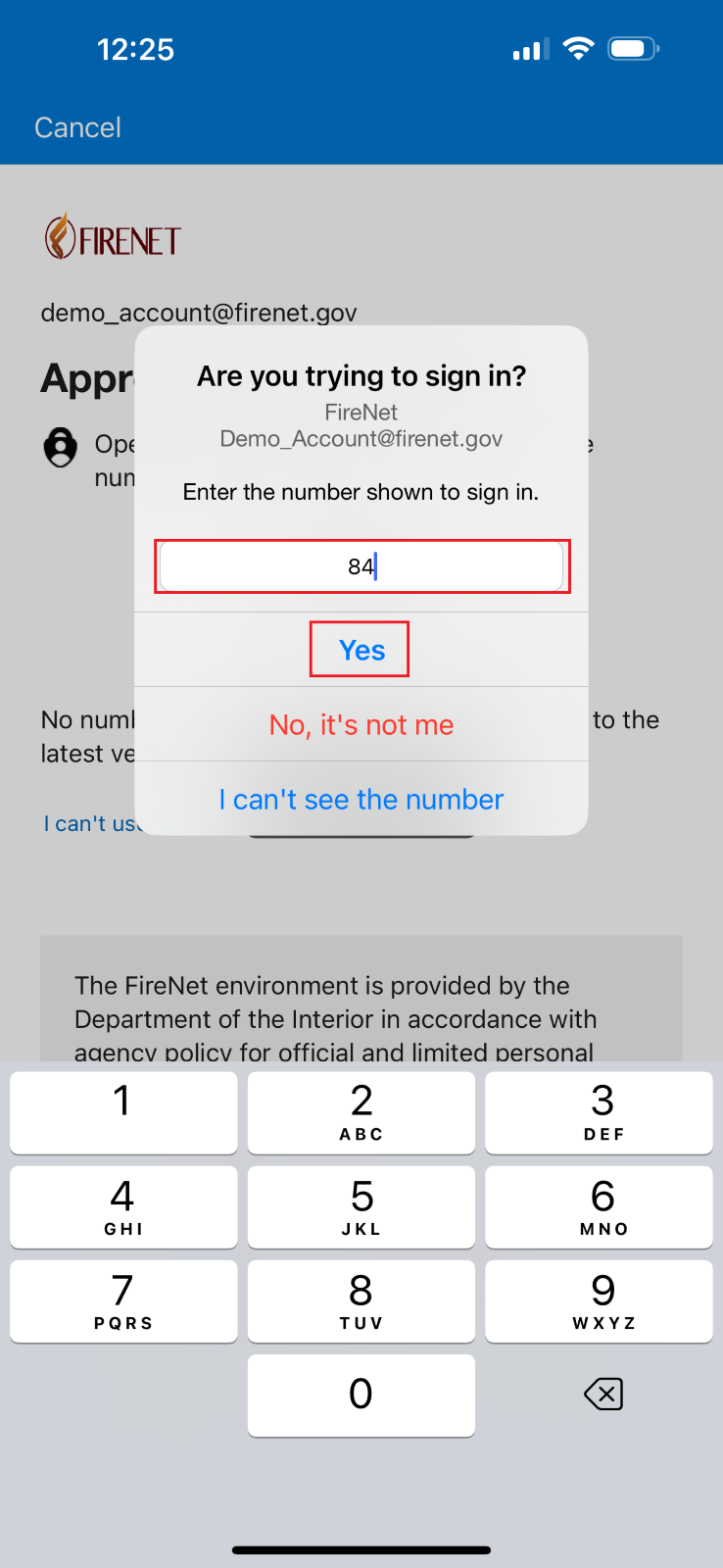Cancel the sign-in approval
This screenshot has height=1568, width=723.
[x=77, y=127]
